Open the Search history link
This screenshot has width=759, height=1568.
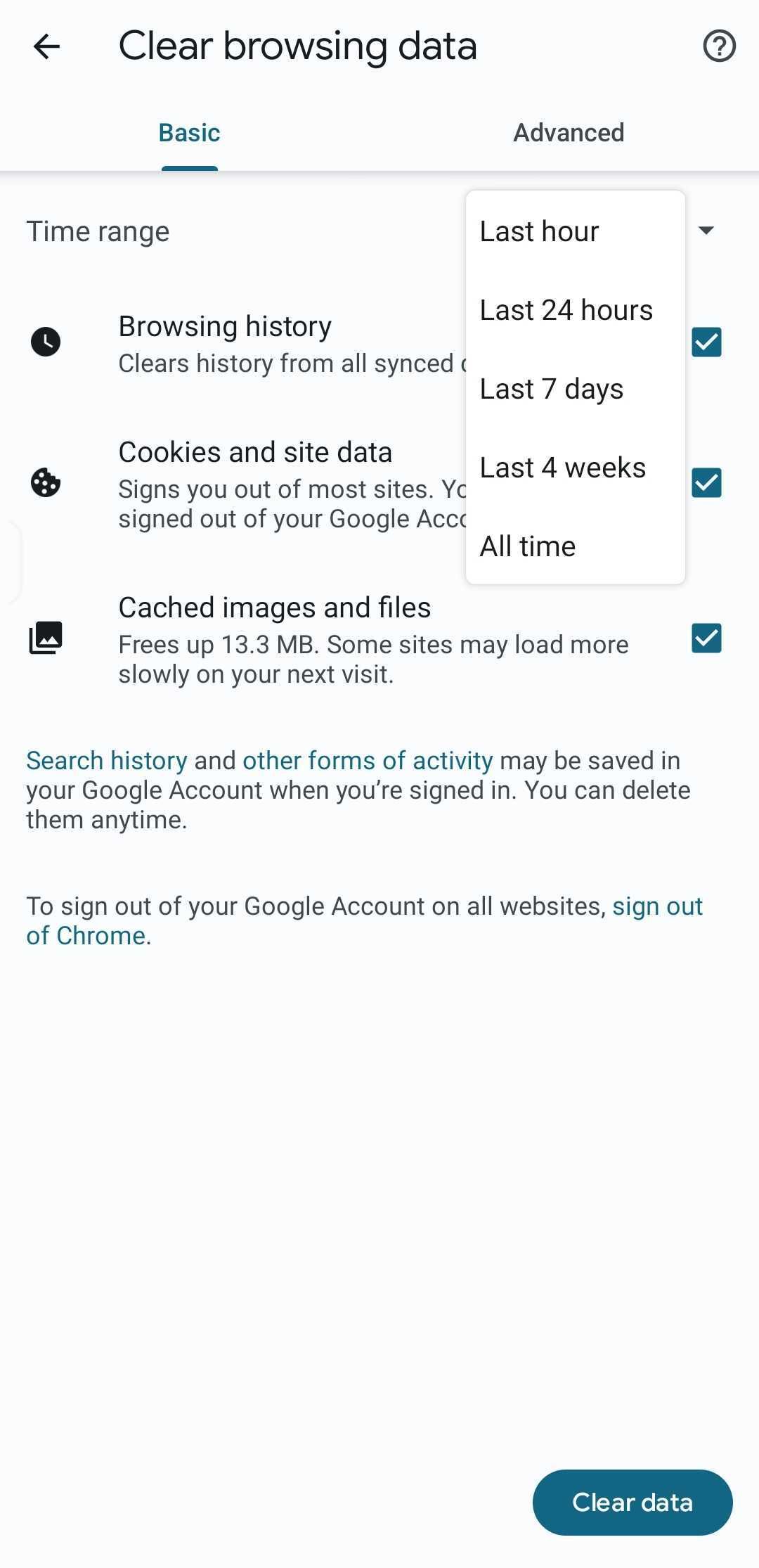(107, 760)
